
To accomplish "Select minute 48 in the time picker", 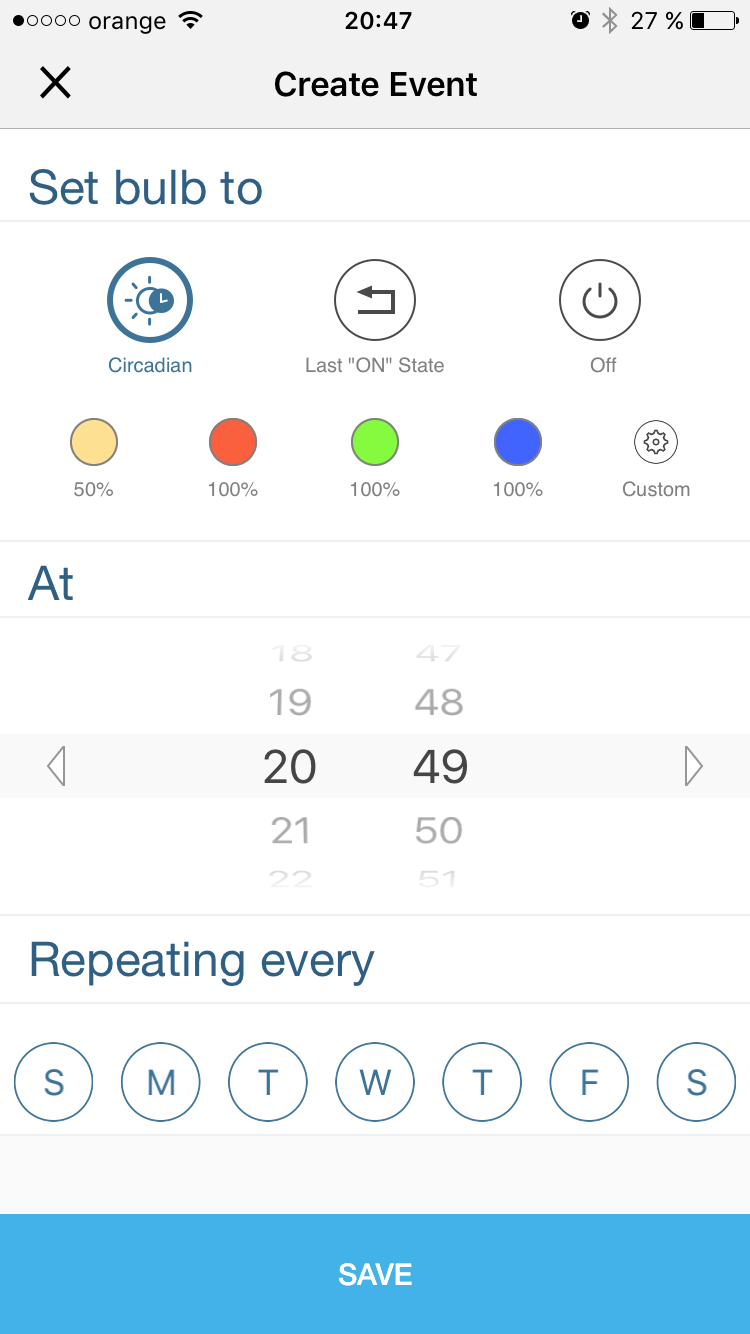I will (x=439, y=702).
